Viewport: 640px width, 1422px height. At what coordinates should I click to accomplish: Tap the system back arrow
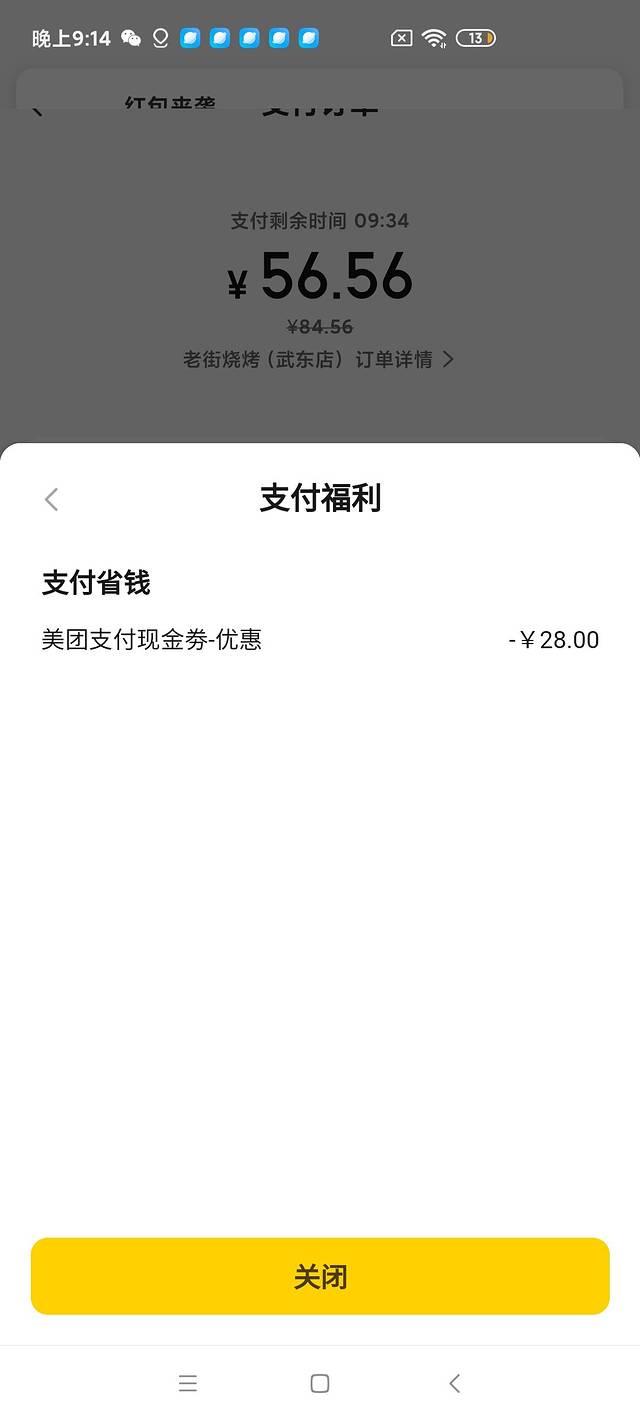tap(455, 1383)
